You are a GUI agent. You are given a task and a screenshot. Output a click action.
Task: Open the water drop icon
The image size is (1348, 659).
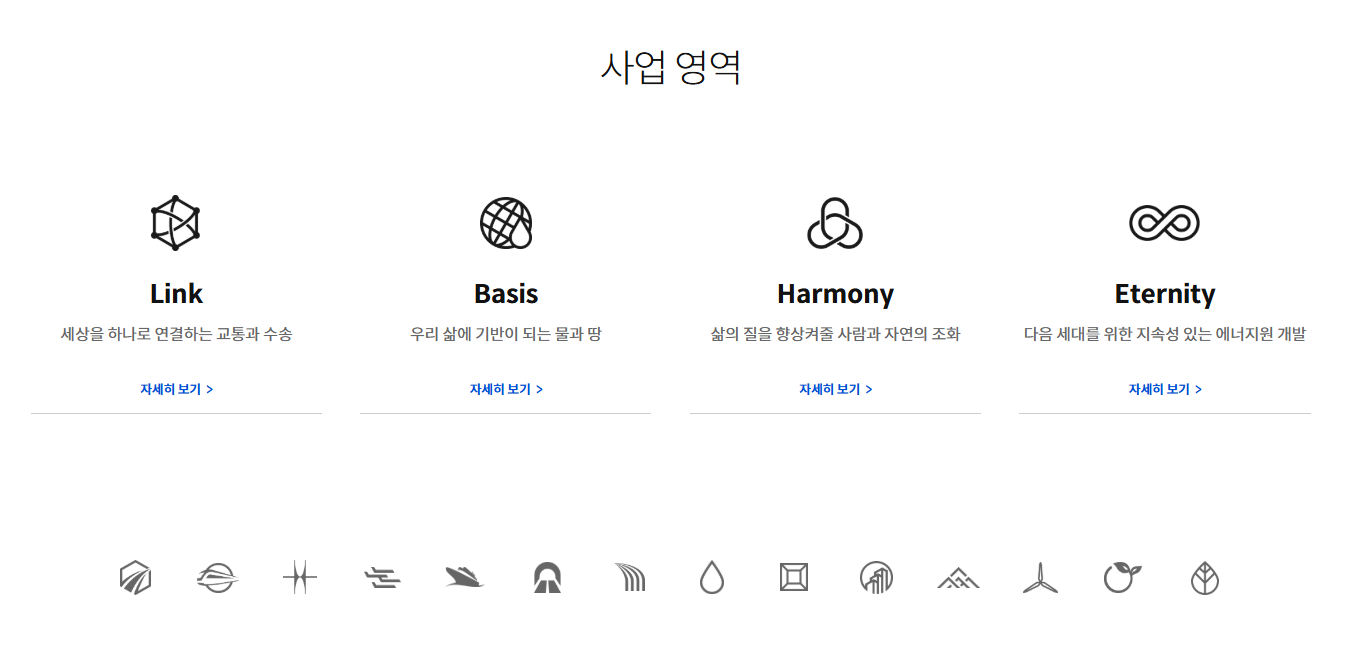click(711, 578)
